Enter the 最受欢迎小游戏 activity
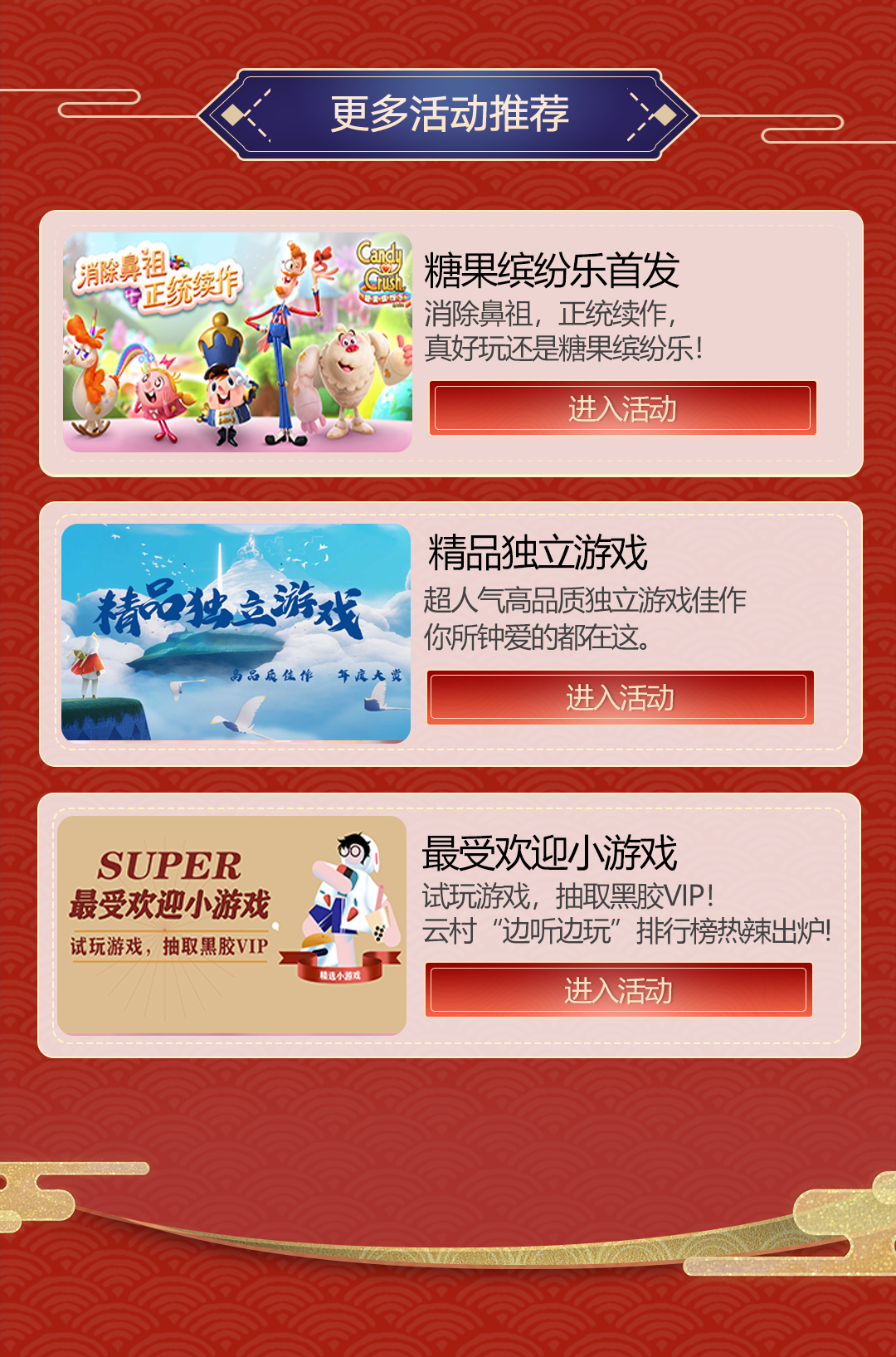 click(618, 990)
